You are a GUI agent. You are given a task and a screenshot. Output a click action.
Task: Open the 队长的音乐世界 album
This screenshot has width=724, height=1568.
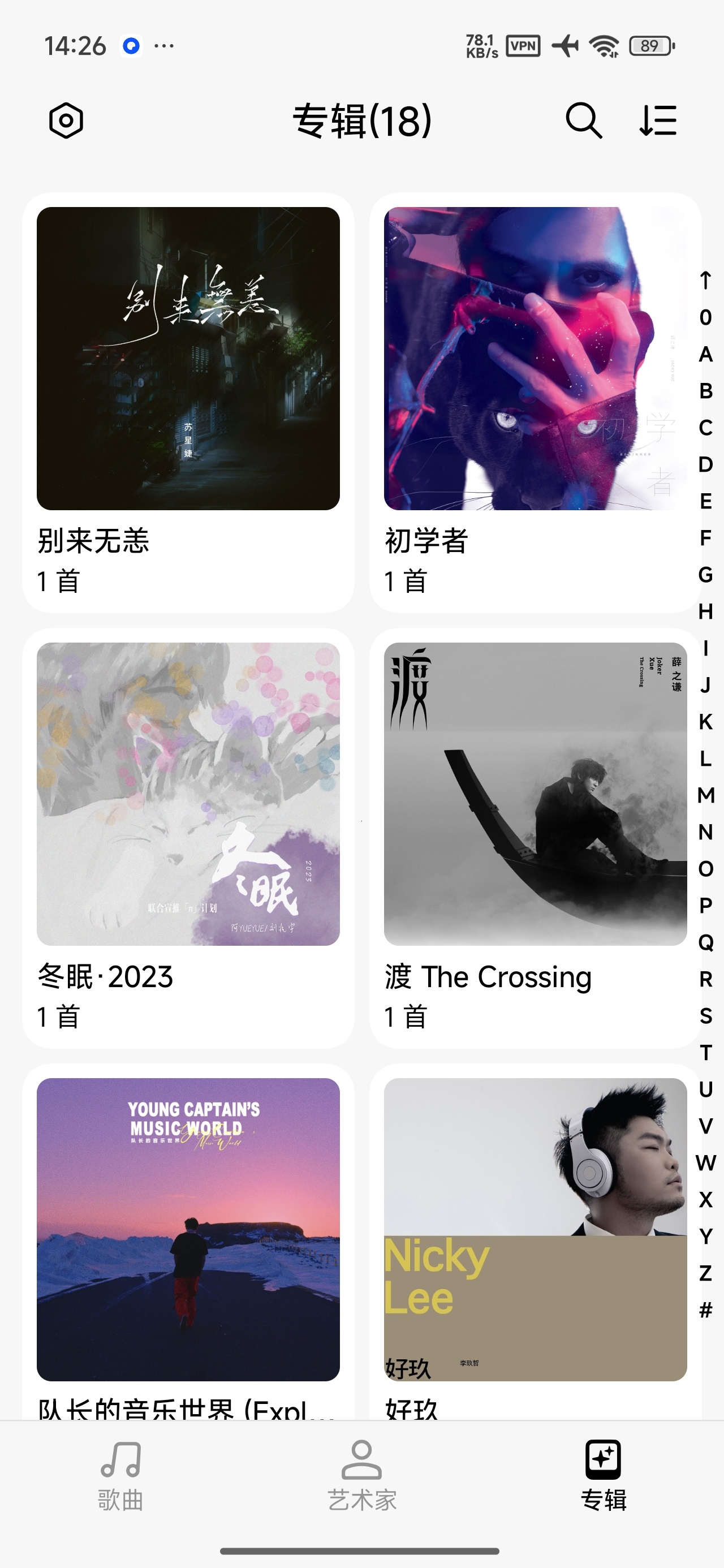coord(188,1242)
